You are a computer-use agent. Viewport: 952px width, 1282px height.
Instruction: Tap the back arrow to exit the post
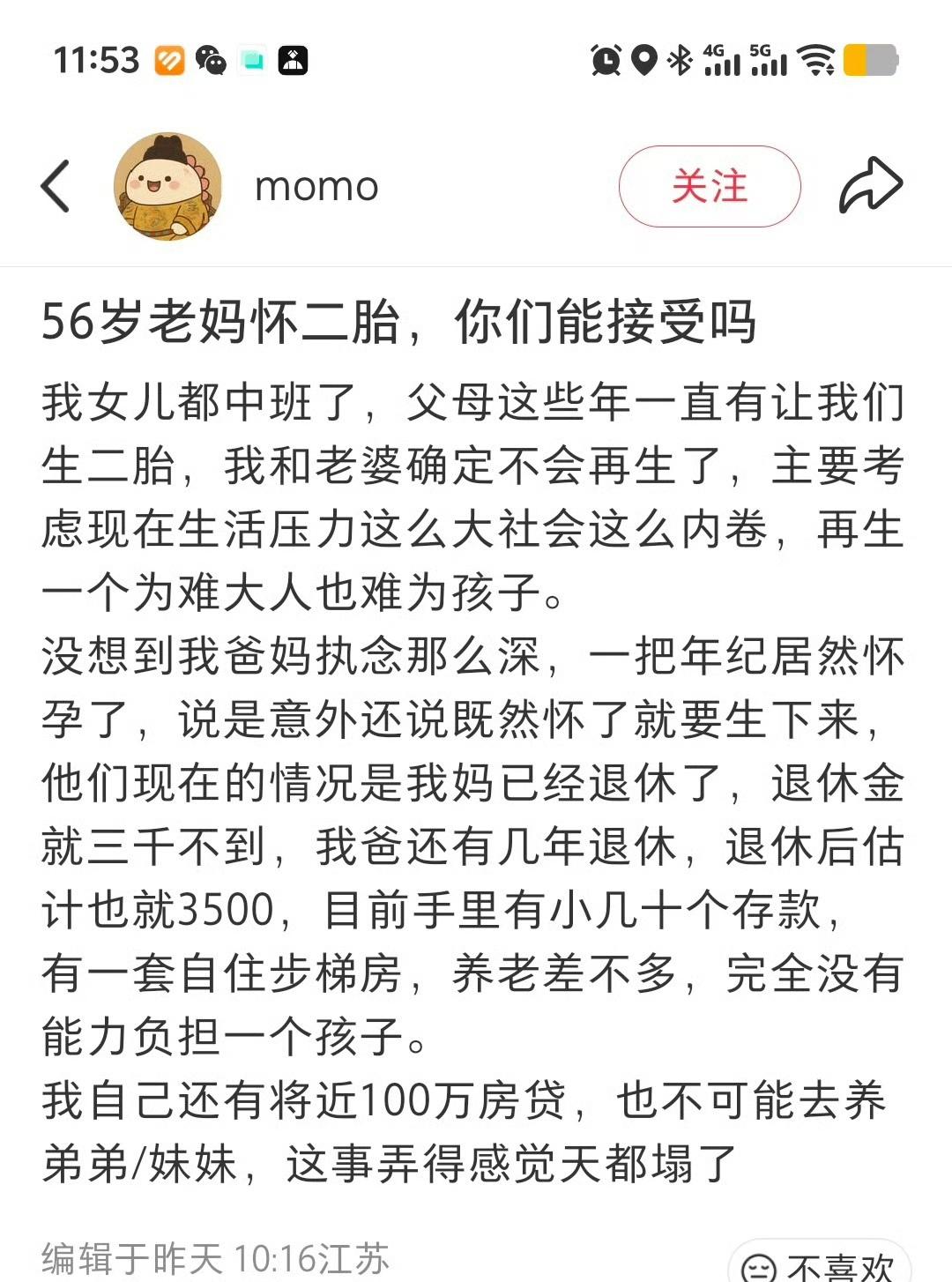(x=56, y=185)
